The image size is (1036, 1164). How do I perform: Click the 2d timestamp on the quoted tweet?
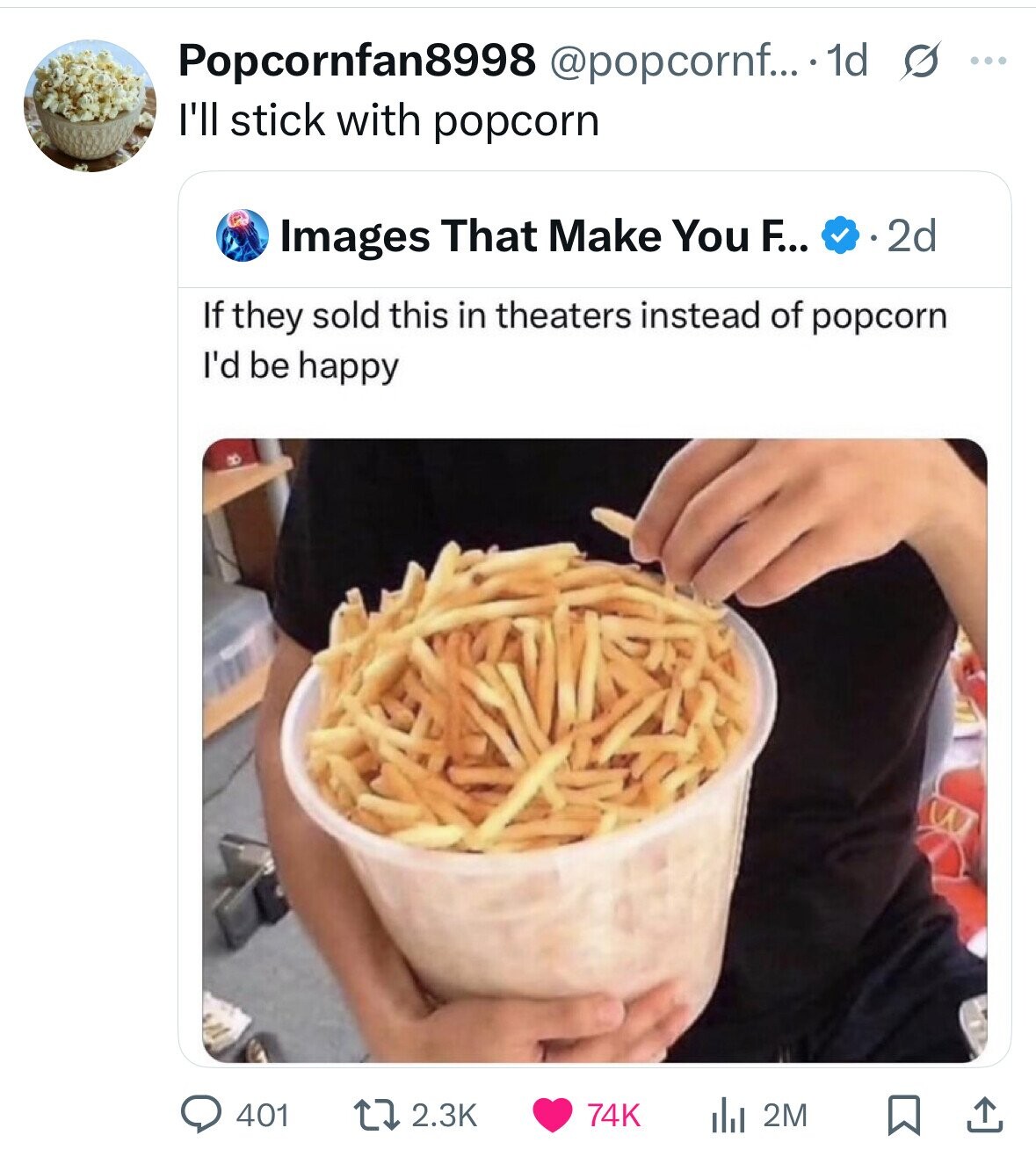(910, 237)
